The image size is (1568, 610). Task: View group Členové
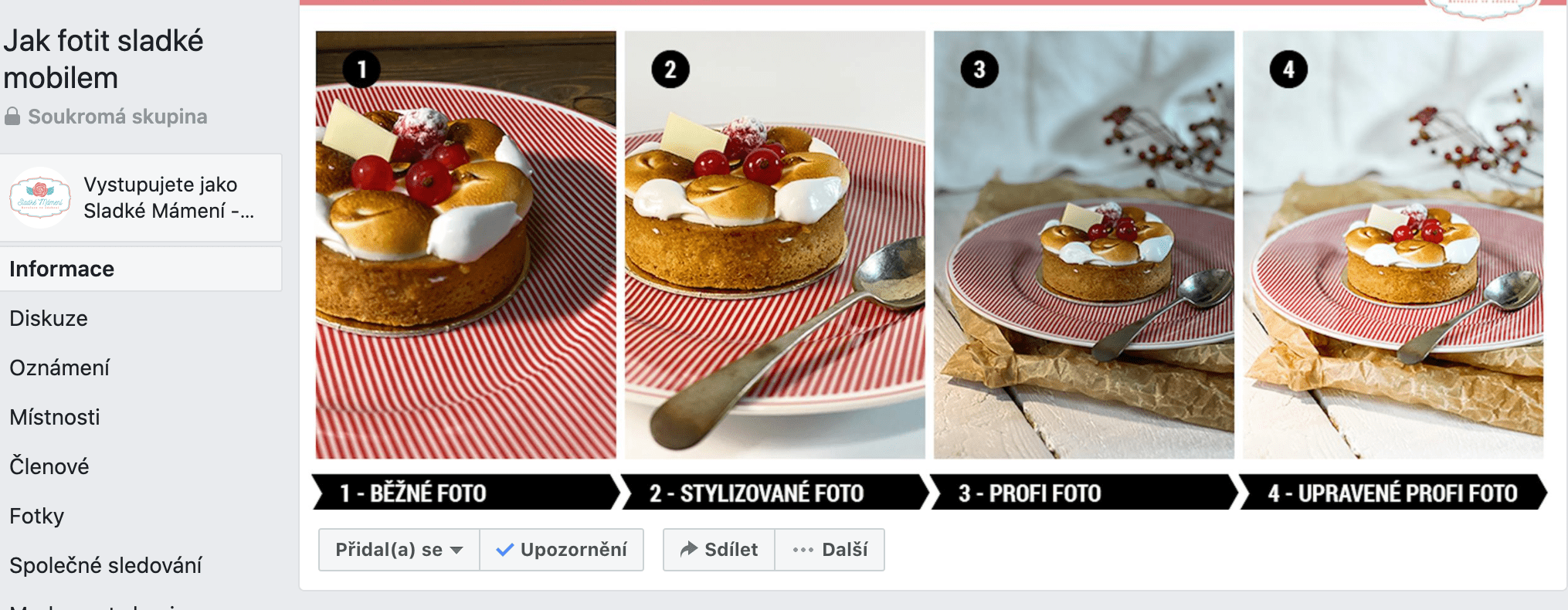pos(49,466)
